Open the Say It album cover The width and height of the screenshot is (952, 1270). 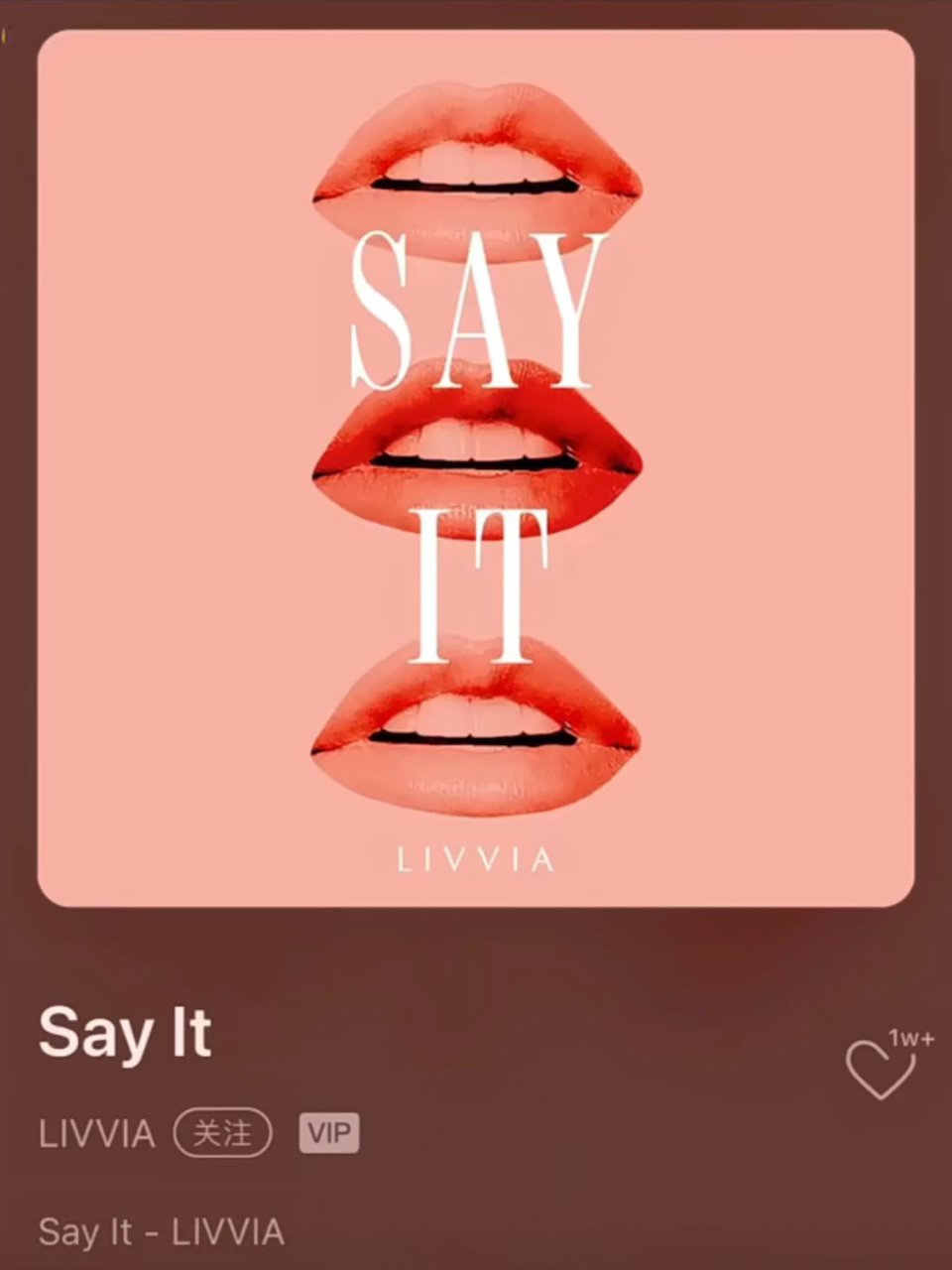pos(476,468)
